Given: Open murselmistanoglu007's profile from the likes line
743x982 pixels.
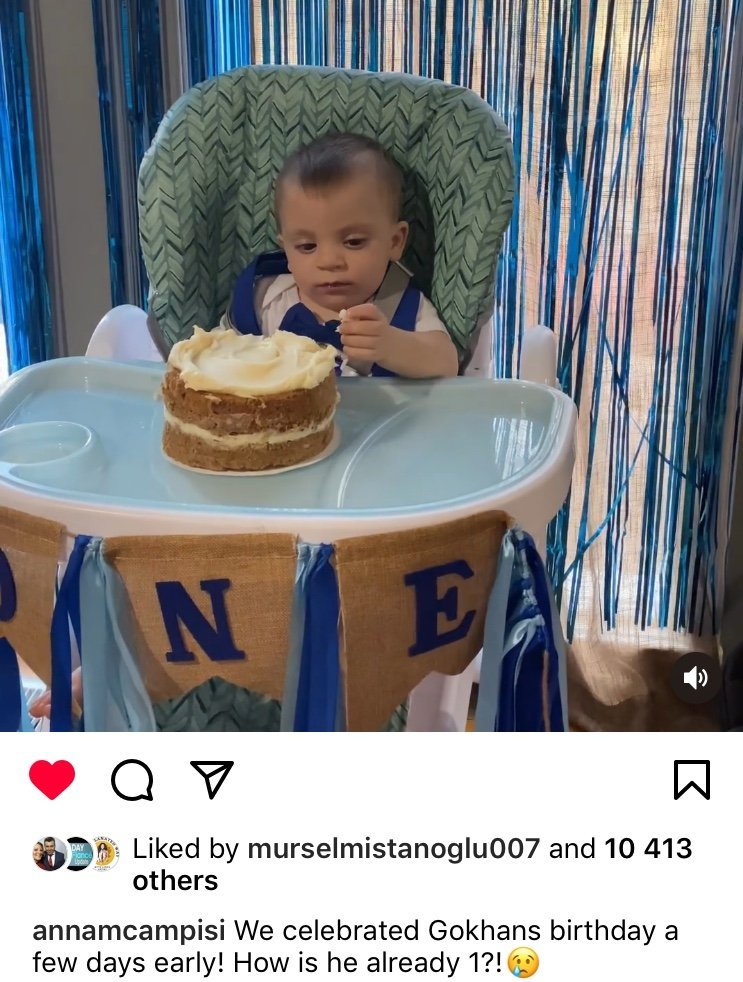Looking at the screenshot, I should click(393, 849).
